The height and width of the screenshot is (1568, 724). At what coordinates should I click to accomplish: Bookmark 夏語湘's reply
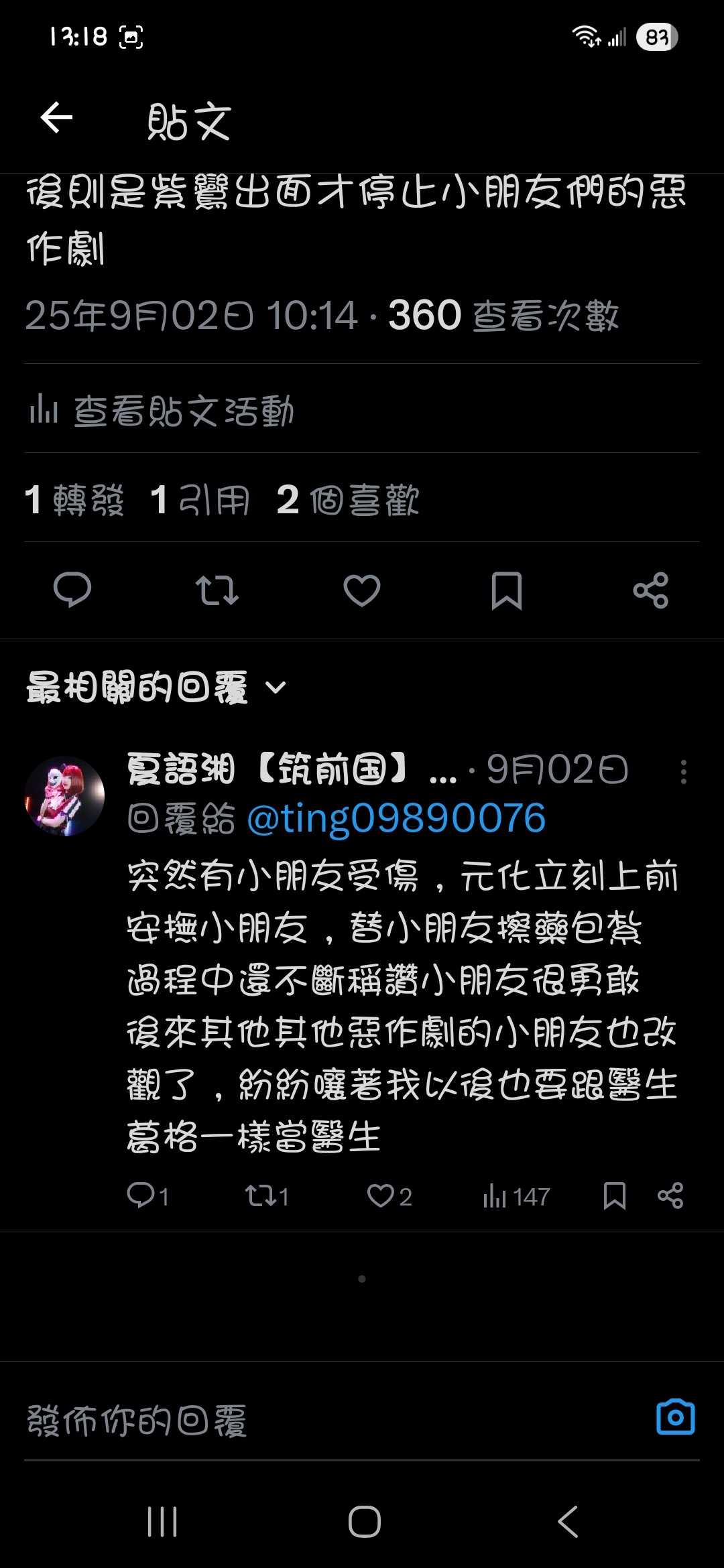(x=614, y=1195)
